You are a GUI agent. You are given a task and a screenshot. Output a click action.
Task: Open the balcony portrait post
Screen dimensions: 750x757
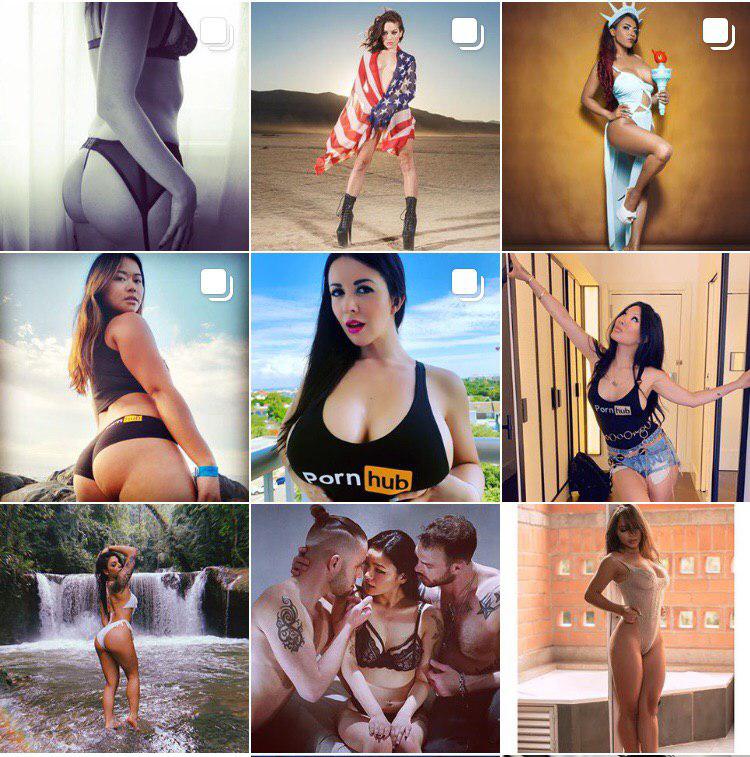point(375,377)
